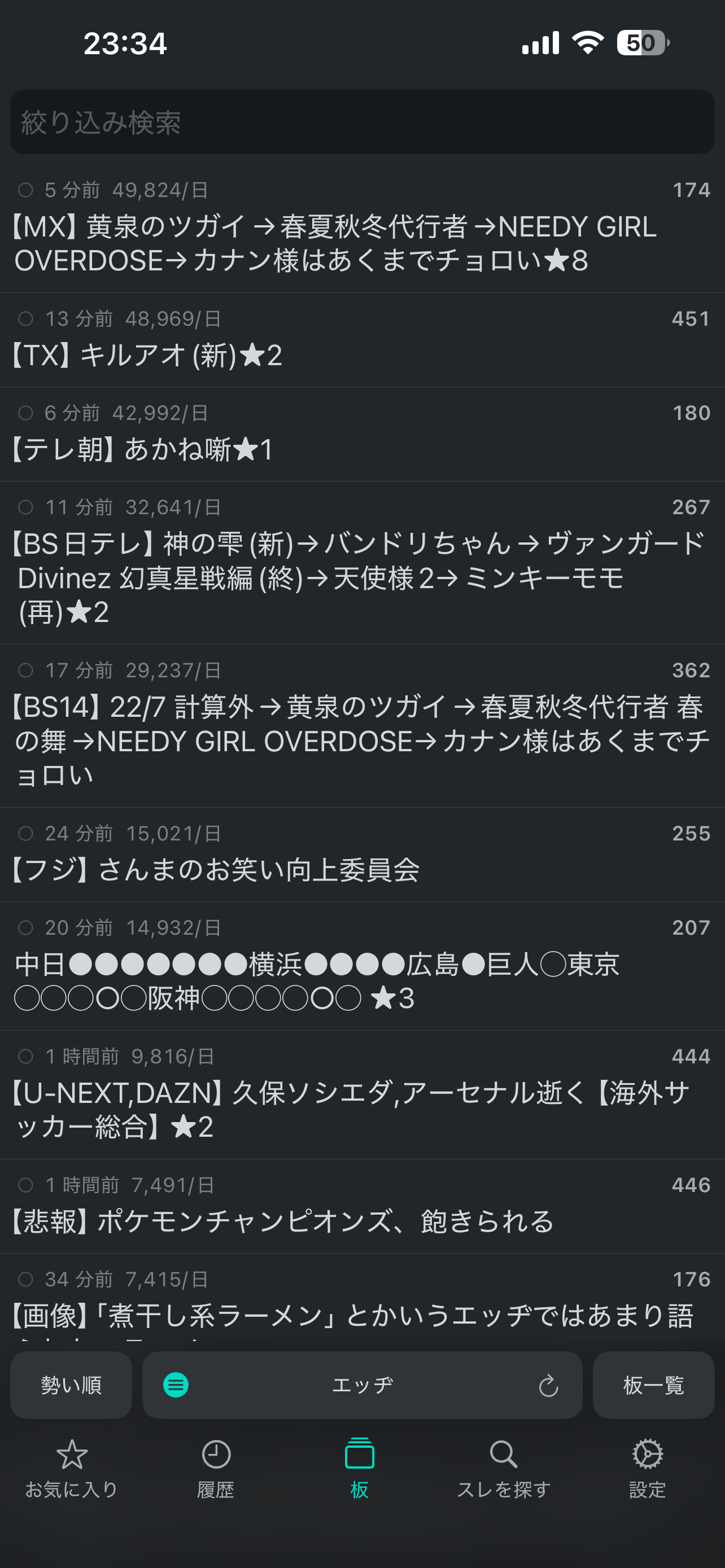Tap the green menu icon beside エッヂ
The width and height of the screenshot is (725, 1568).
[x=176, y=1385]
